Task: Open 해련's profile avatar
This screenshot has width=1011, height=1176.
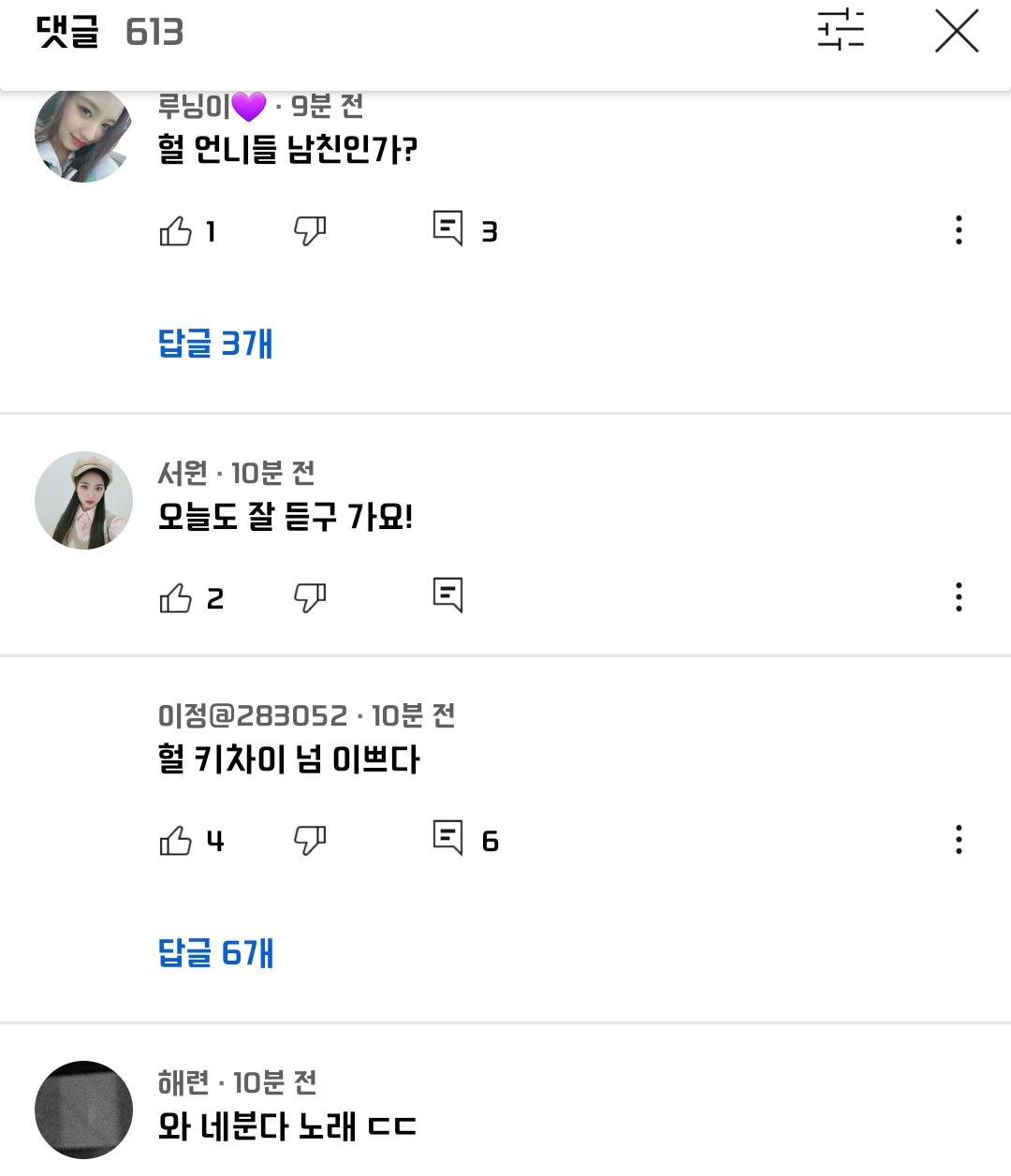Action: pyautogui.click(x=83, y=1110)
